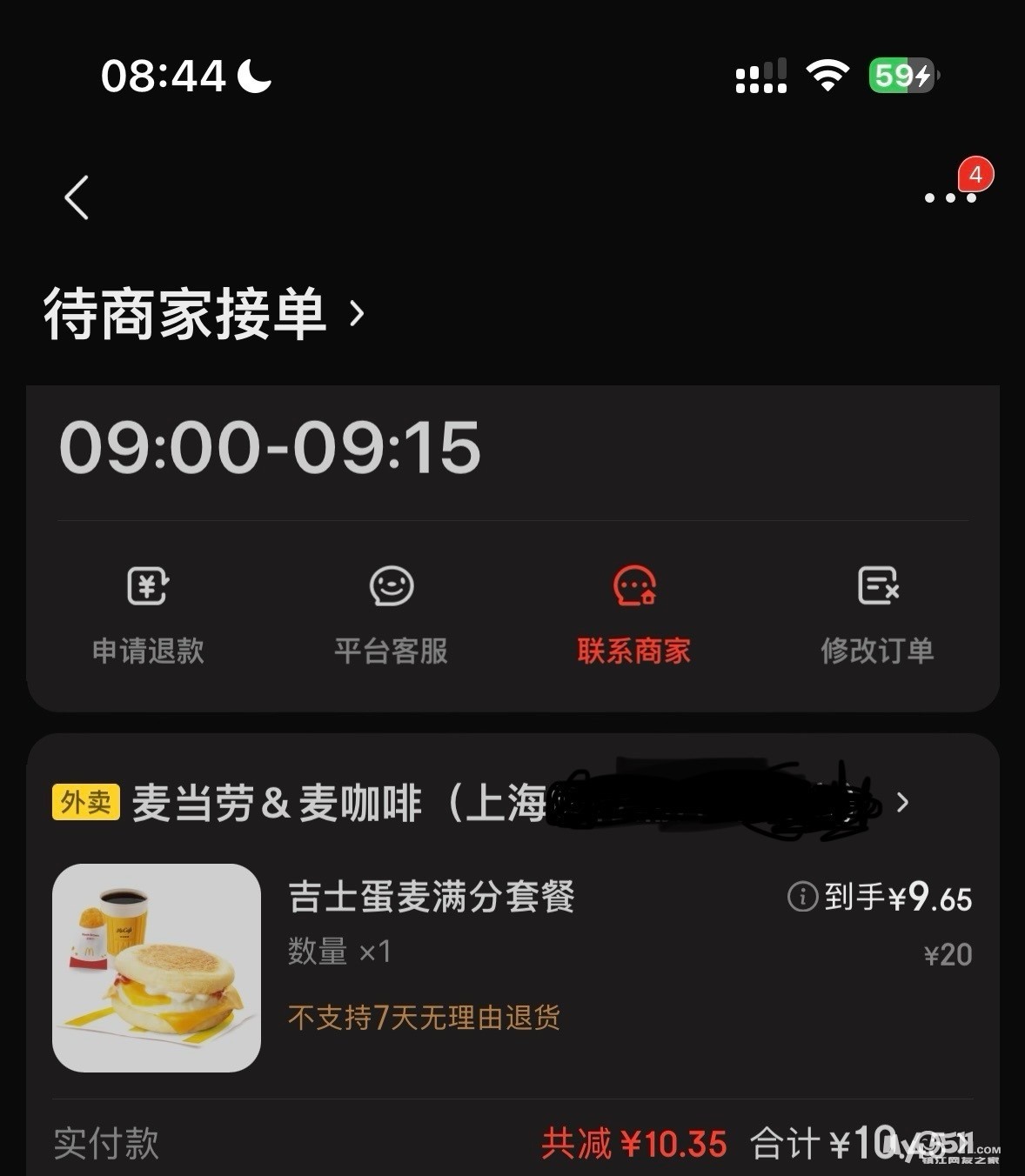Open the three-dot overflow menu
This screenshot has height=1176, width=1025.
pyautogui.click(x=949, y=197)
